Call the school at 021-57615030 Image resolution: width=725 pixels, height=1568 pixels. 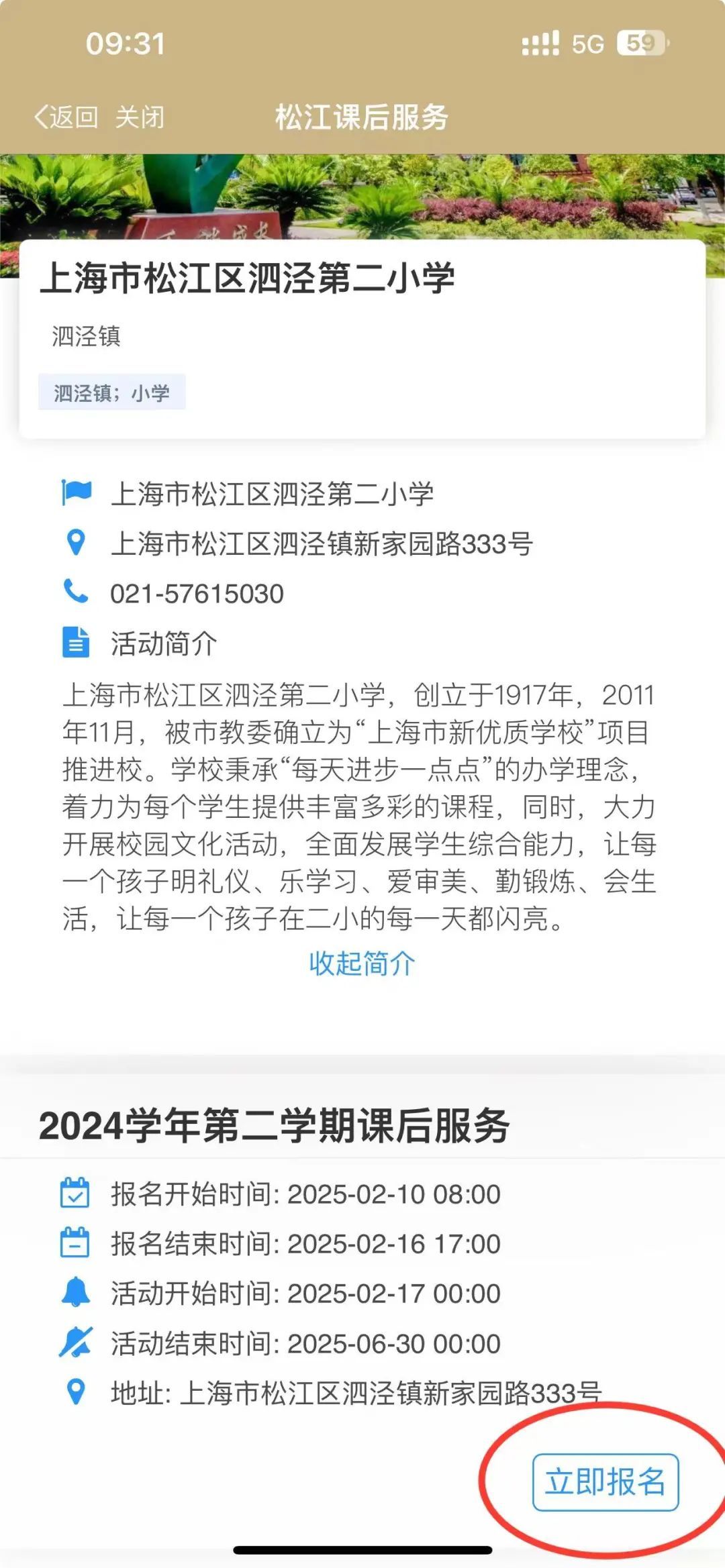197,594
